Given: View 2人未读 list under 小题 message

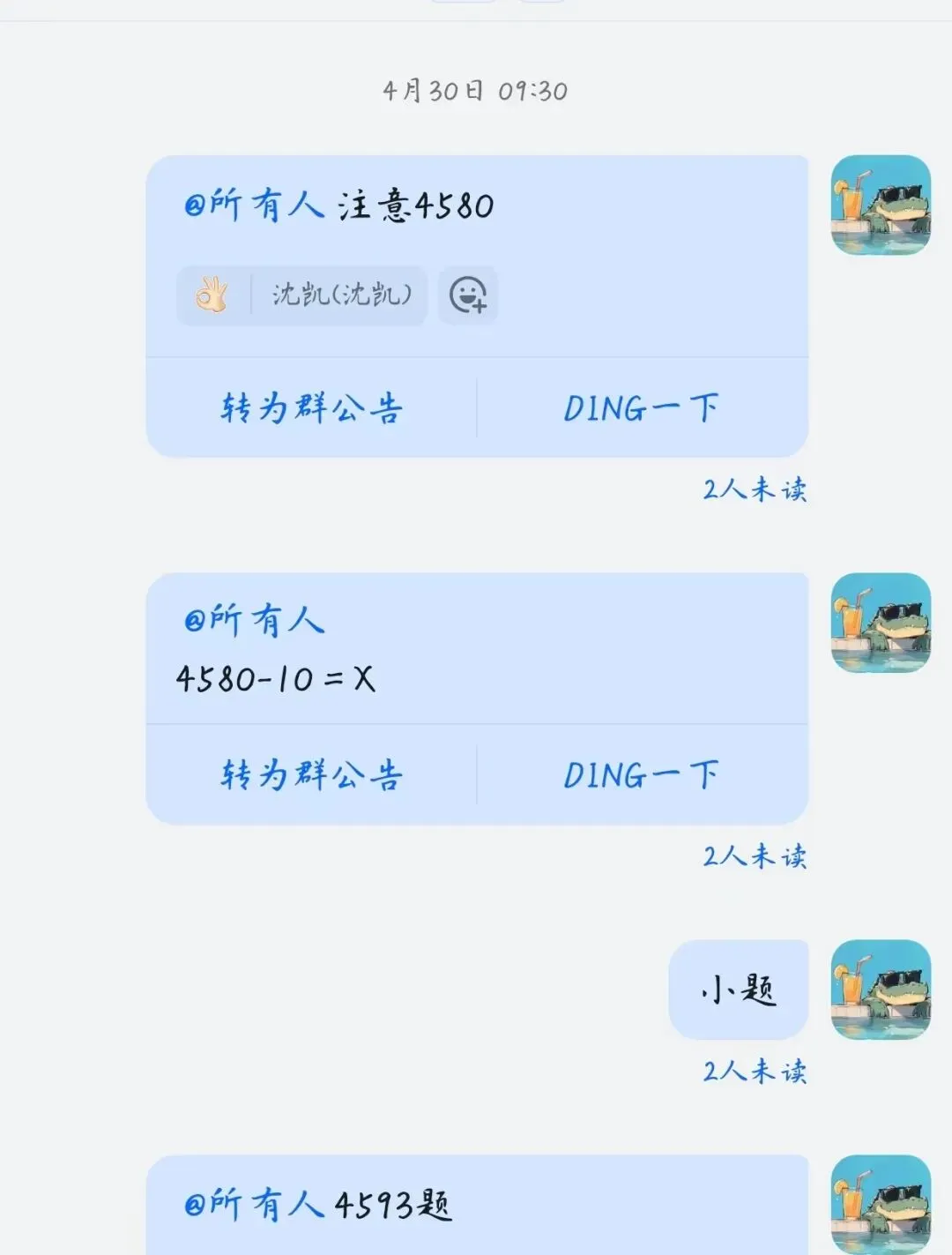Looking at the screenshot, I should [755, 1072].
